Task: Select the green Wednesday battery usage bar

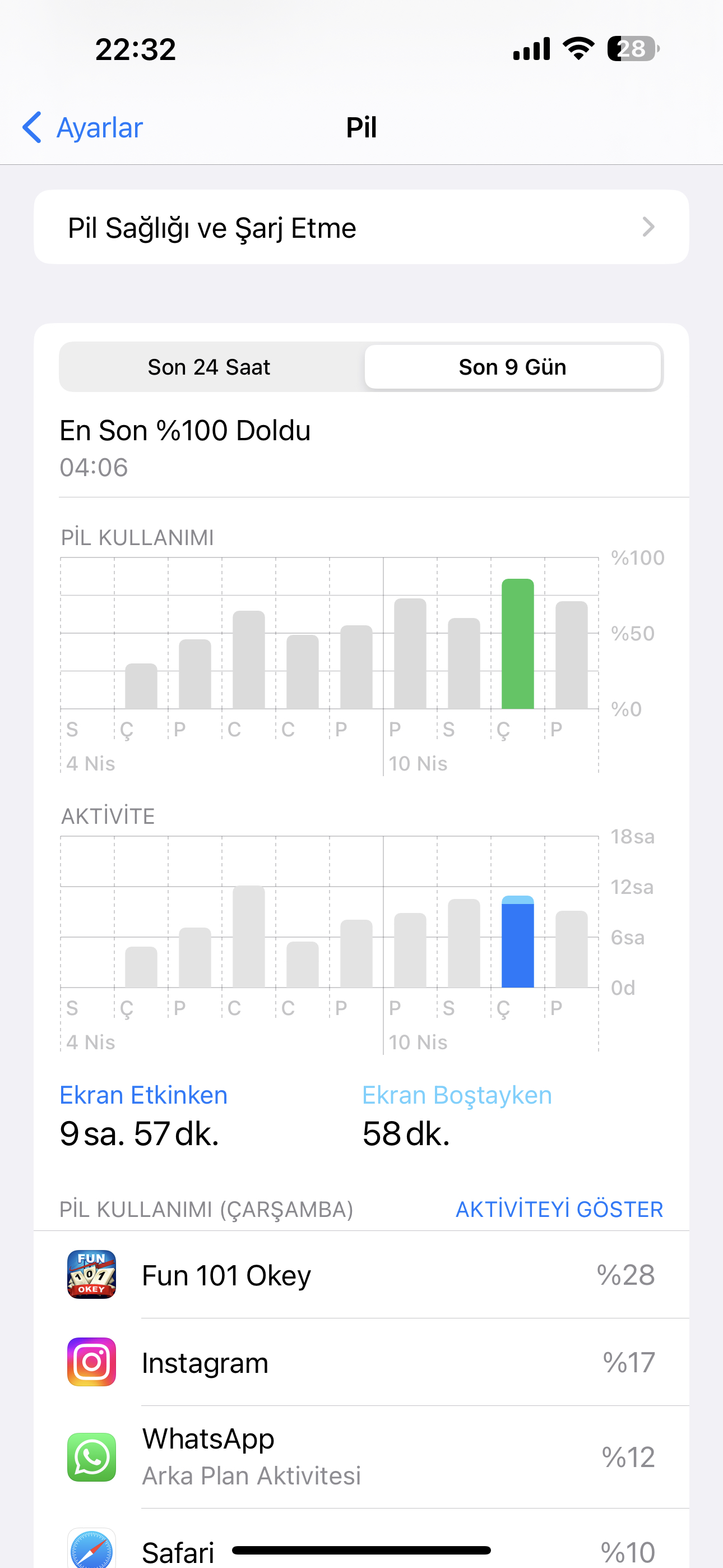Action: 517,644
